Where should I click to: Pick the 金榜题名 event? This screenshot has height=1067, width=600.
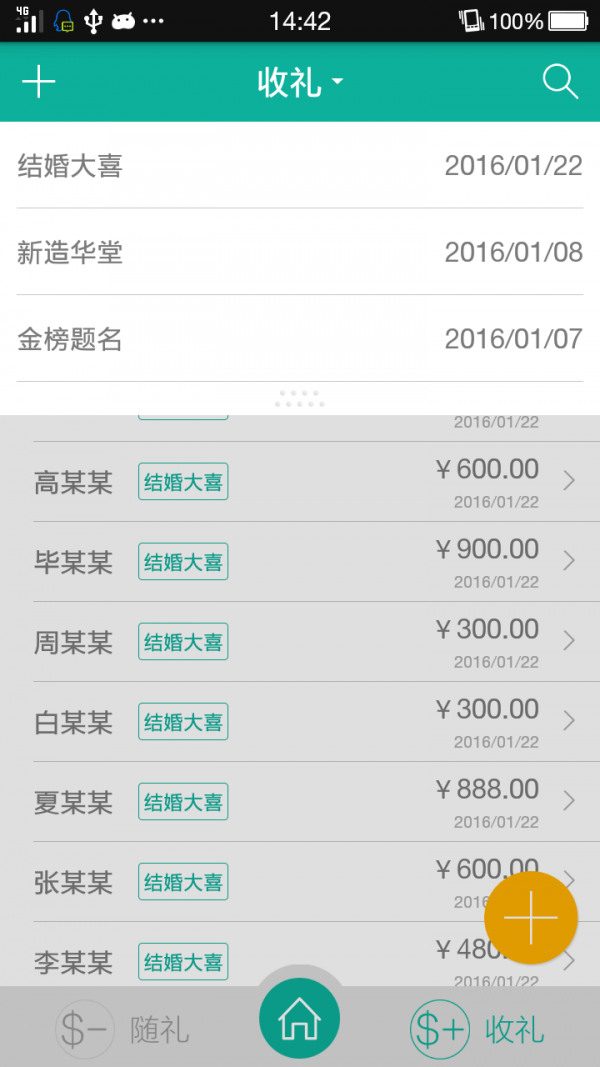[299, 339]
